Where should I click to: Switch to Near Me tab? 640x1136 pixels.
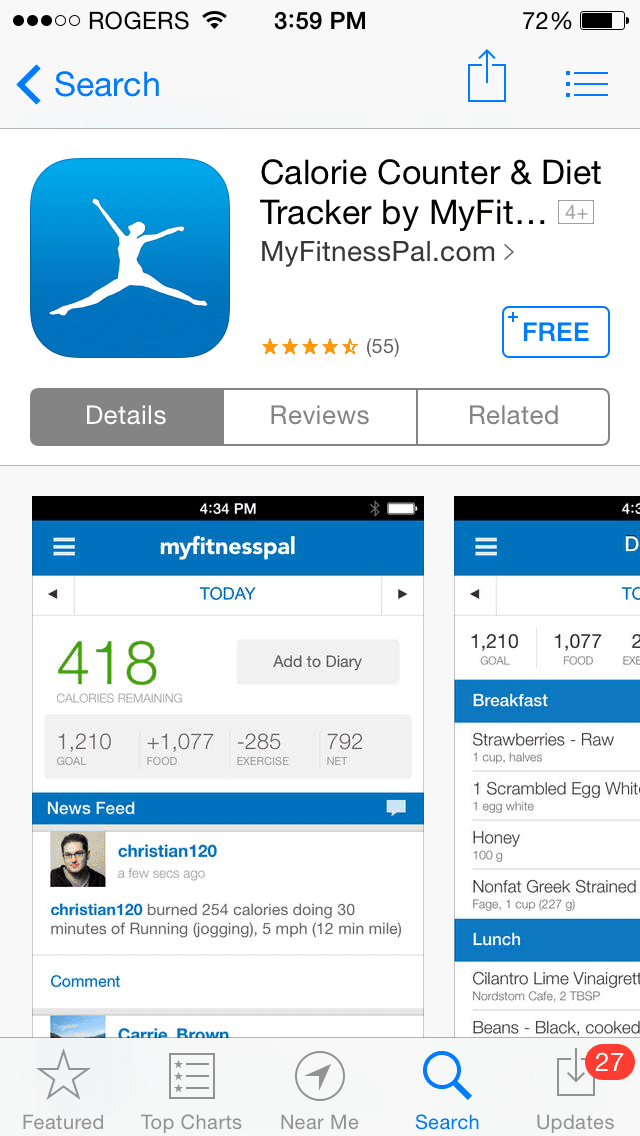(x=320, y=1090)
